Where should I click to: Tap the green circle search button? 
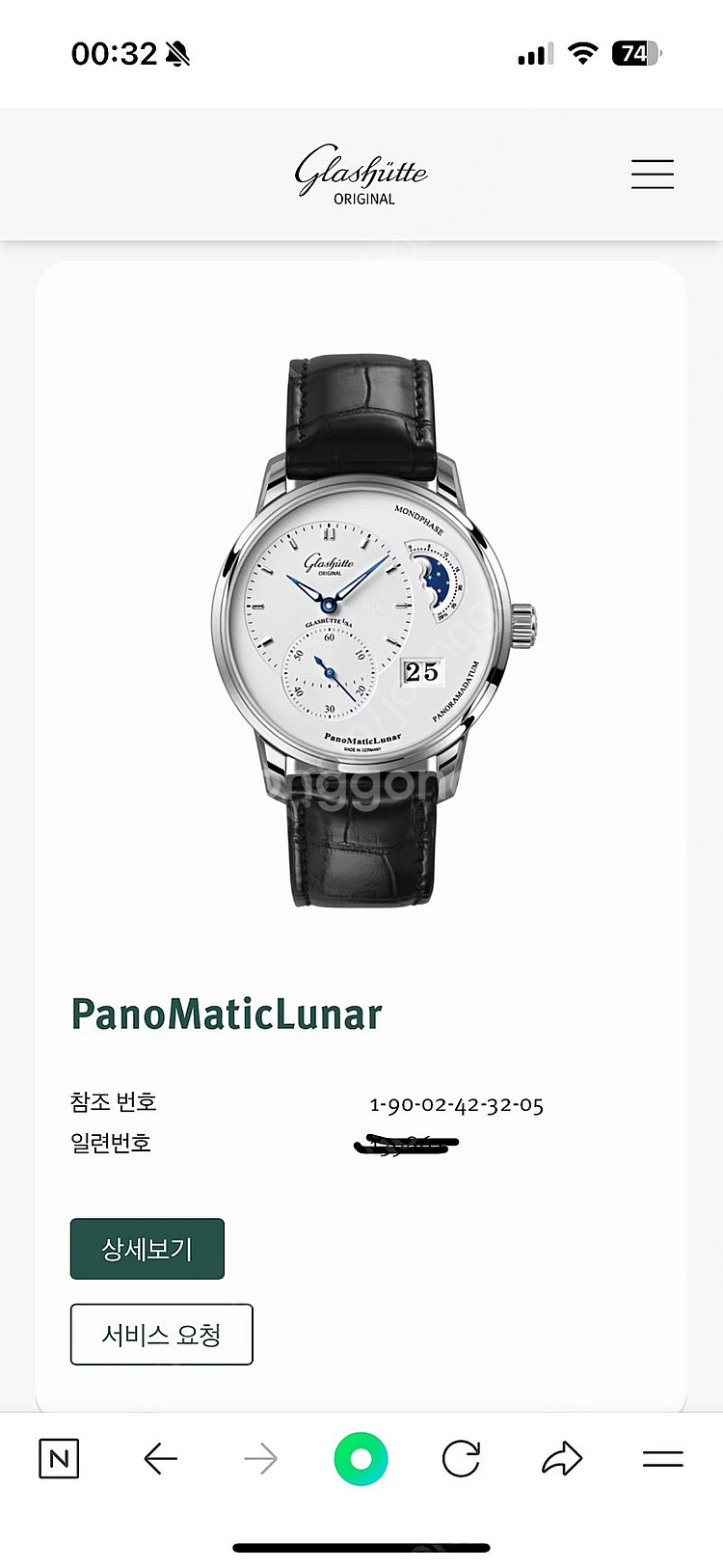(361, 1459)
